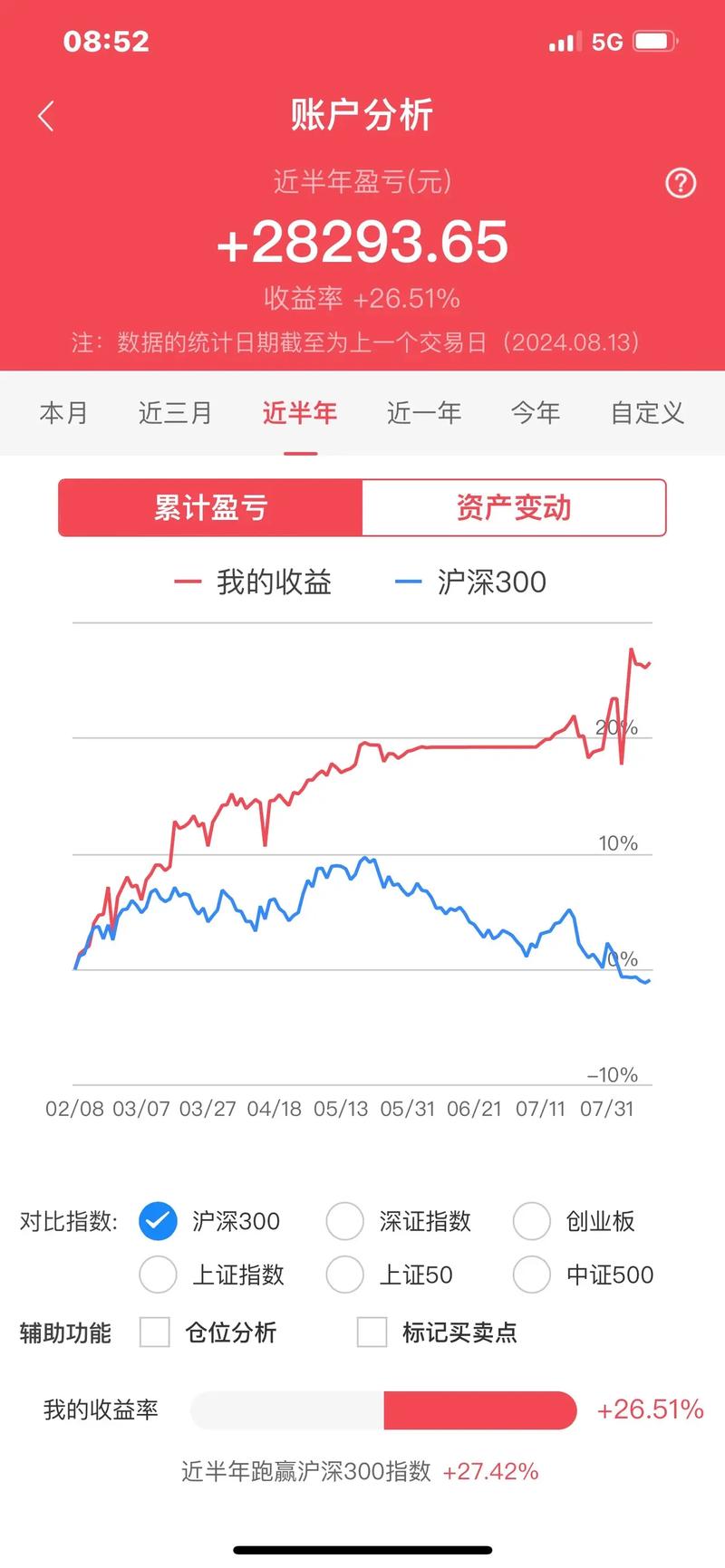Check the 上证50 comparison index
The height and width of the screenshot is (1568, 725).
pos(344,1274)
